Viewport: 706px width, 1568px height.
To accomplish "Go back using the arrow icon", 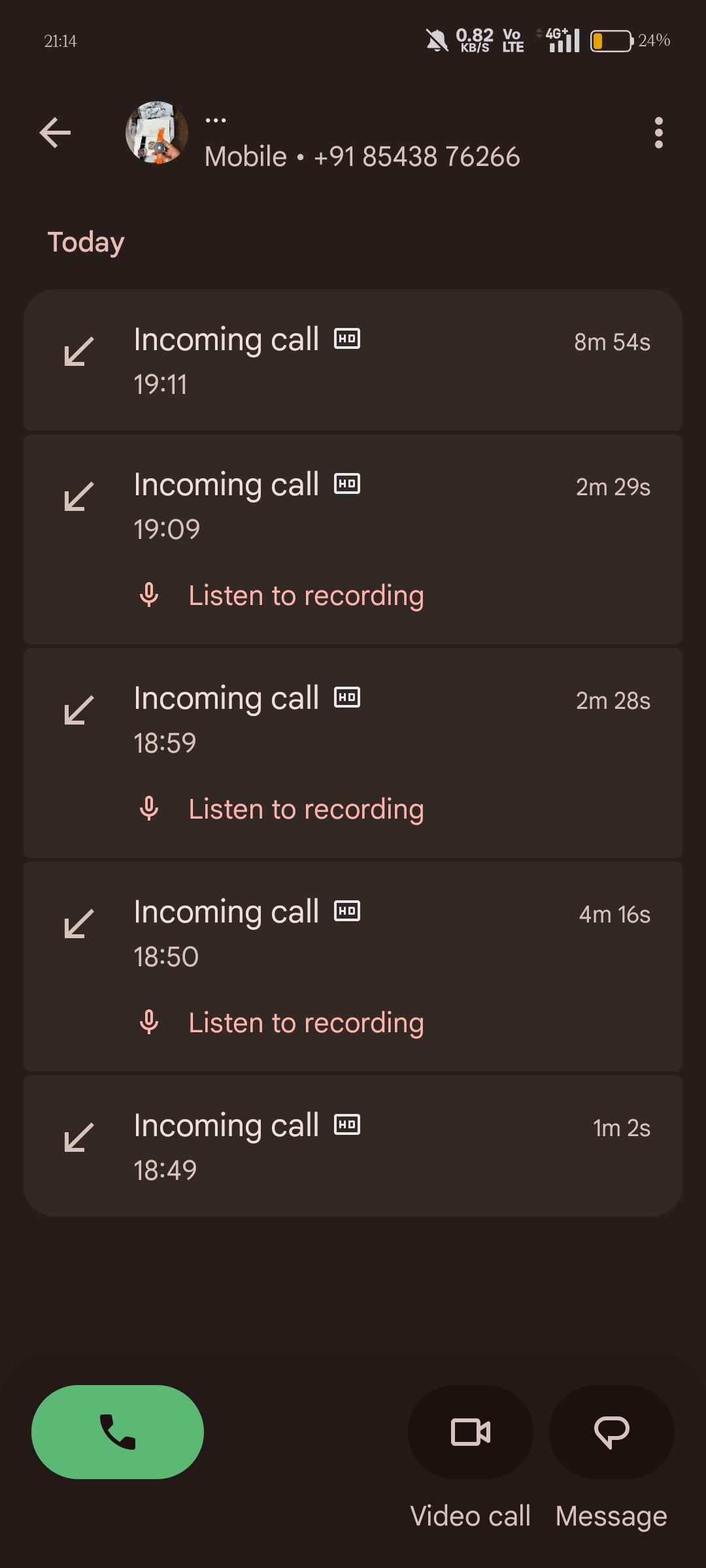I will [56, 133].
